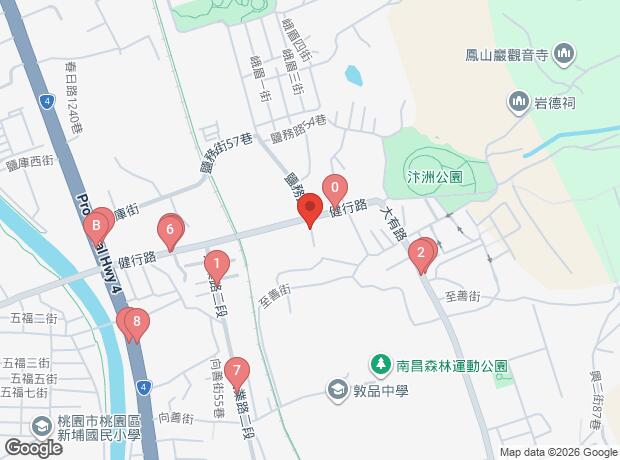
Task: Open the 敦品中學 school icon
Action: [x=337, y=390]
